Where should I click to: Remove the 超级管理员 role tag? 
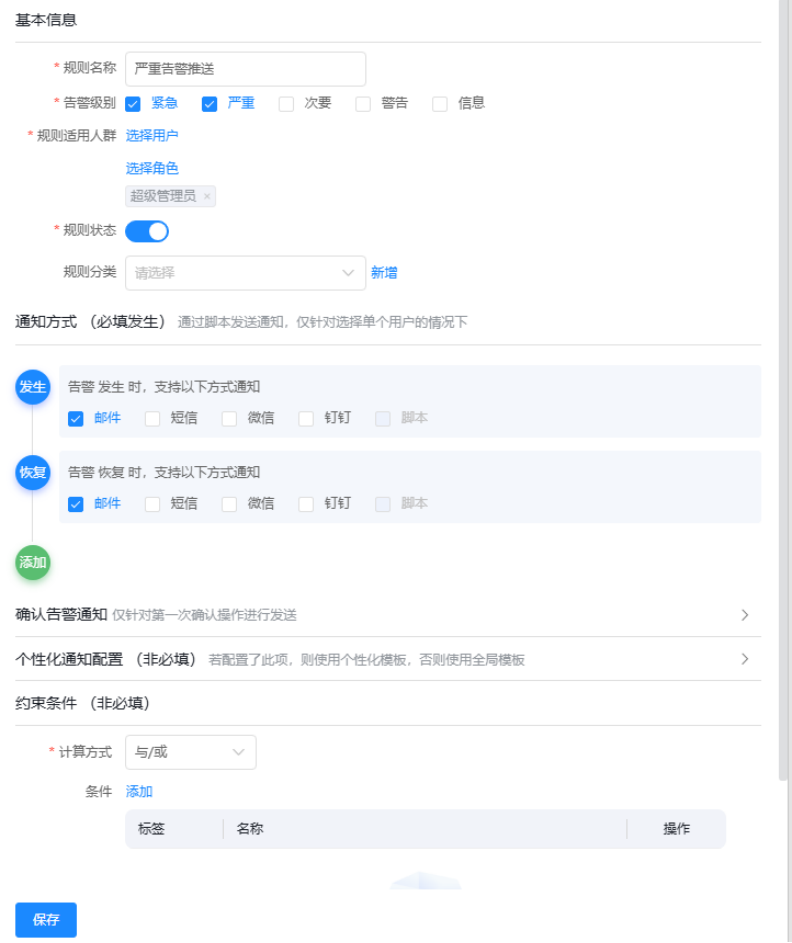[207, 196]
